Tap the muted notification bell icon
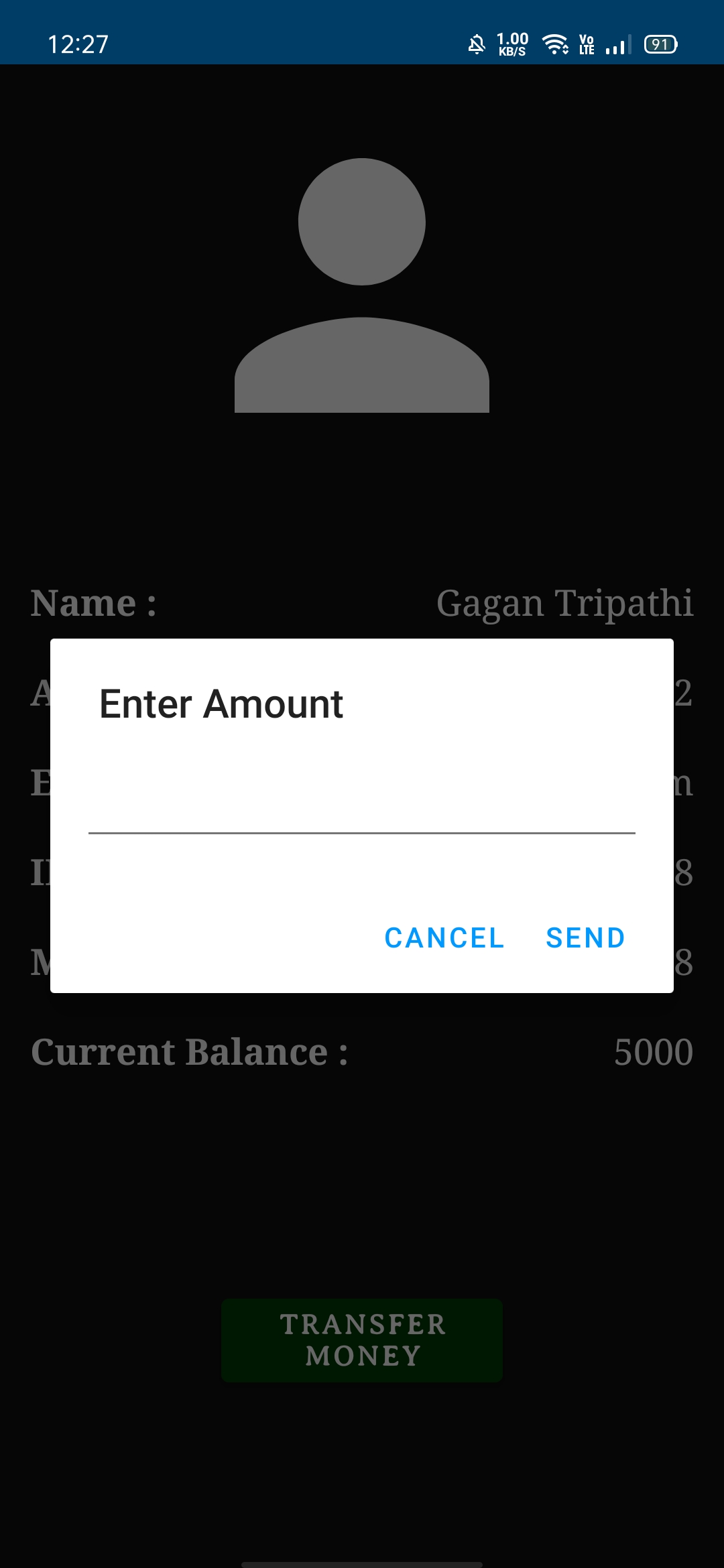724x1568 pixels. point(477,44)
